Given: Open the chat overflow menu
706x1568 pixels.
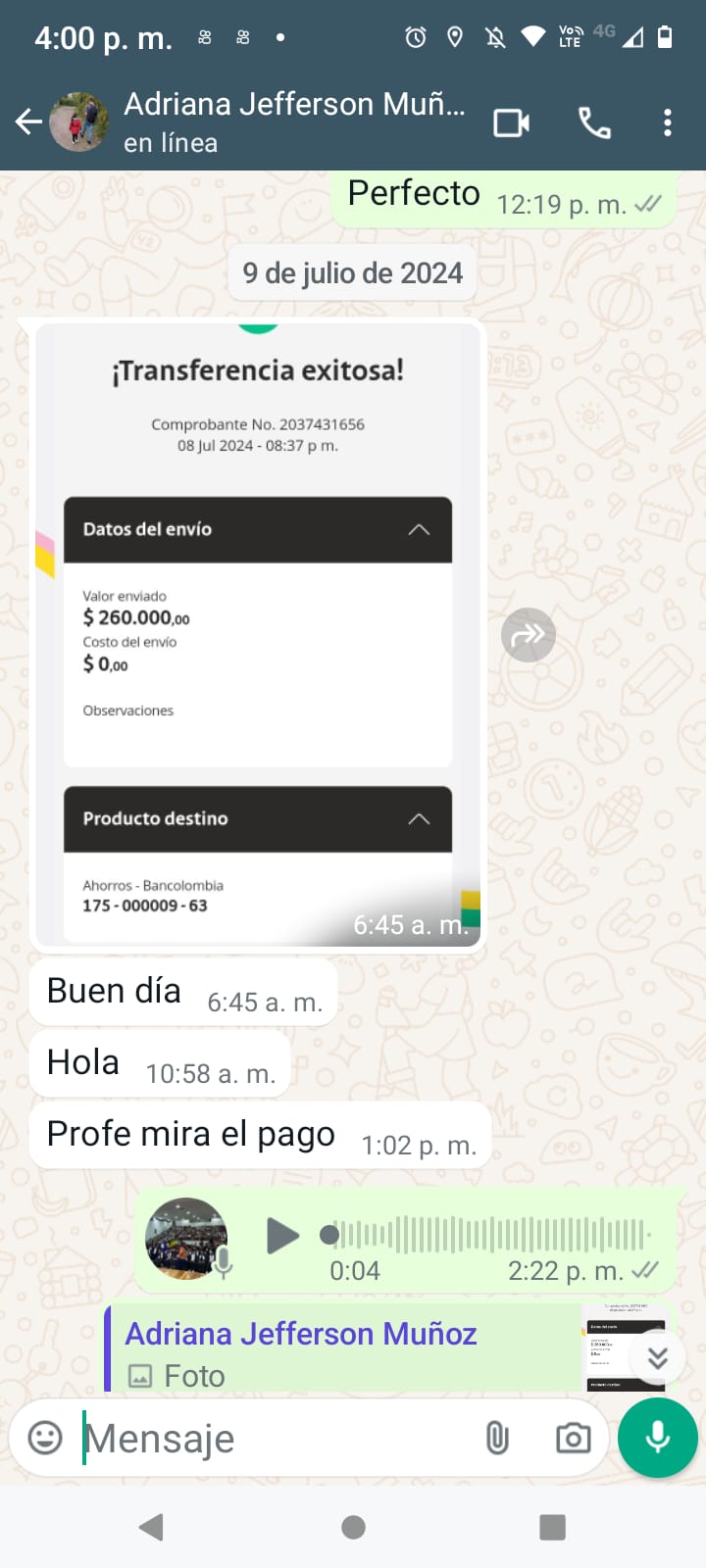Looking at the screenshot, I should pos(668,122).
